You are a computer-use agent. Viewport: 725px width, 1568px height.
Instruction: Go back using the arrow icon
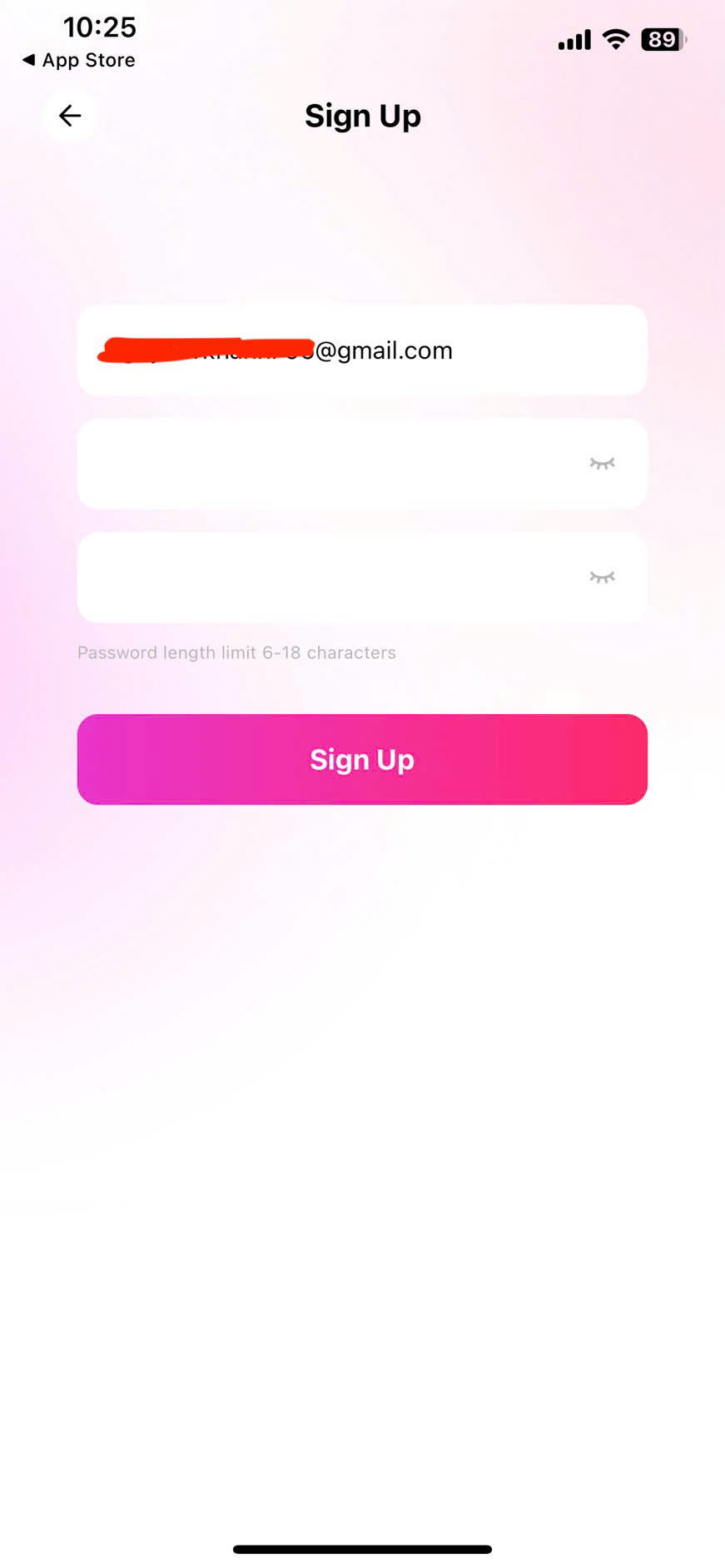tap(70, 116)
